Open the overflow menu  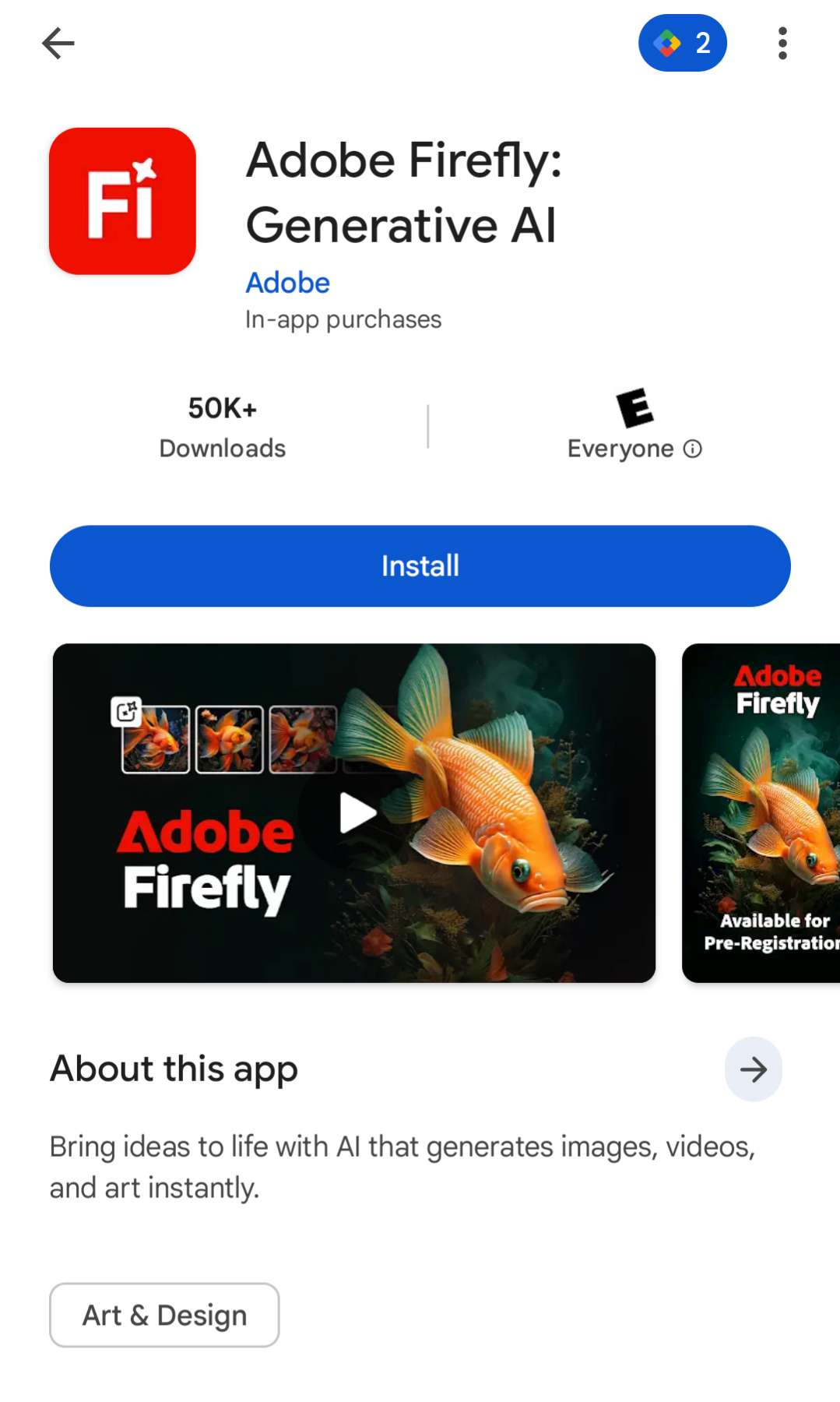pos(782,44)
